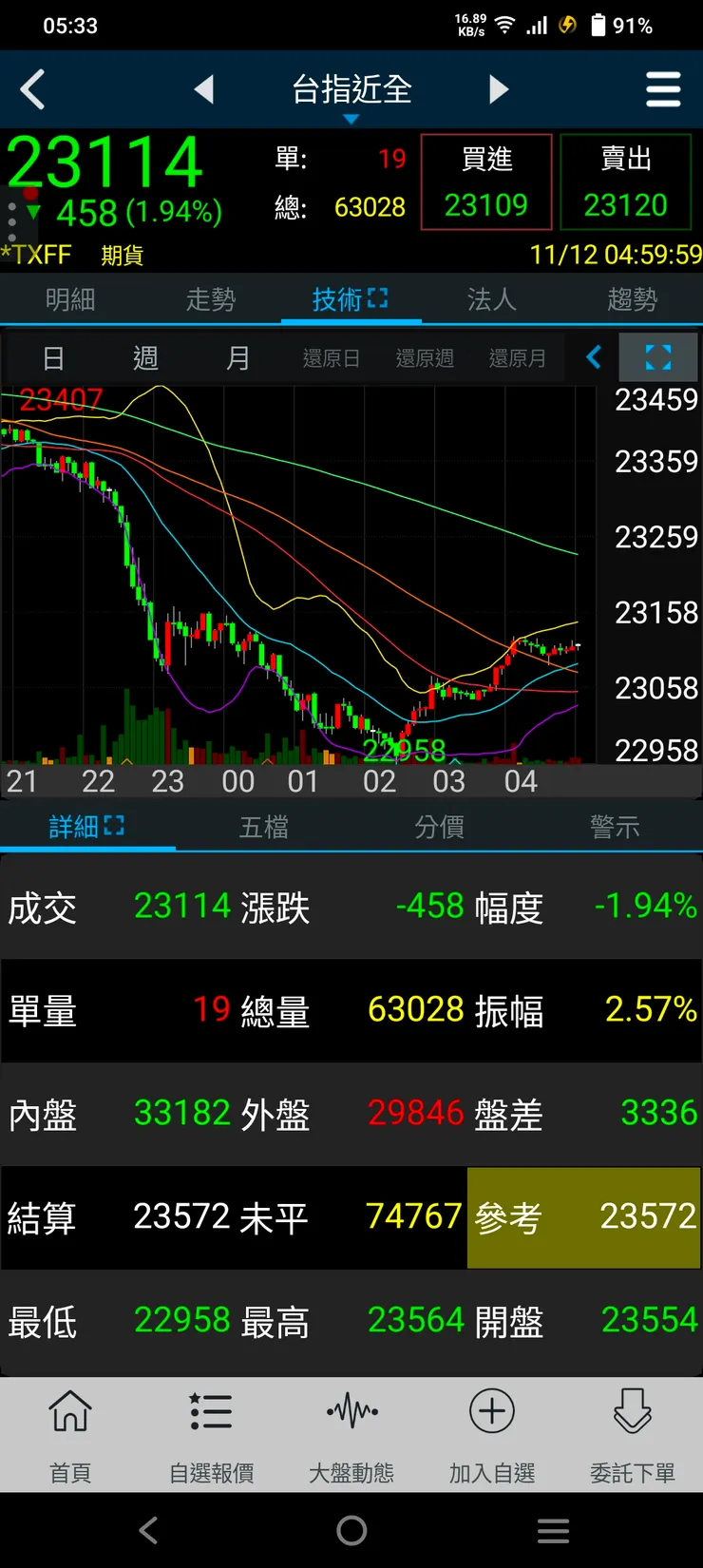Switch to the 五檔 tab

point(263,828)
